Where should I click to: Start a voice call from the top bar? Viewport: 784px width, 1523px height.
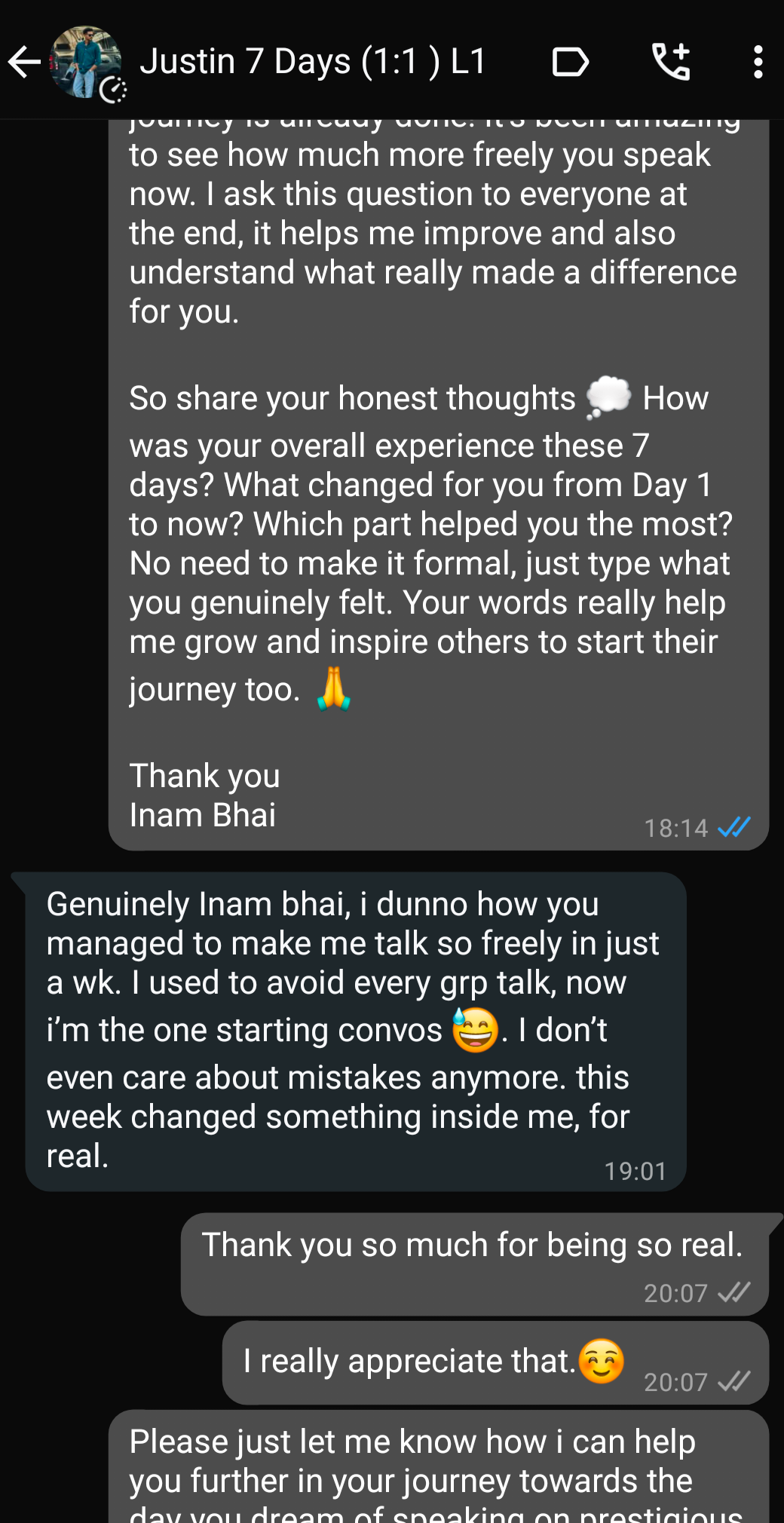coord(669,60)
